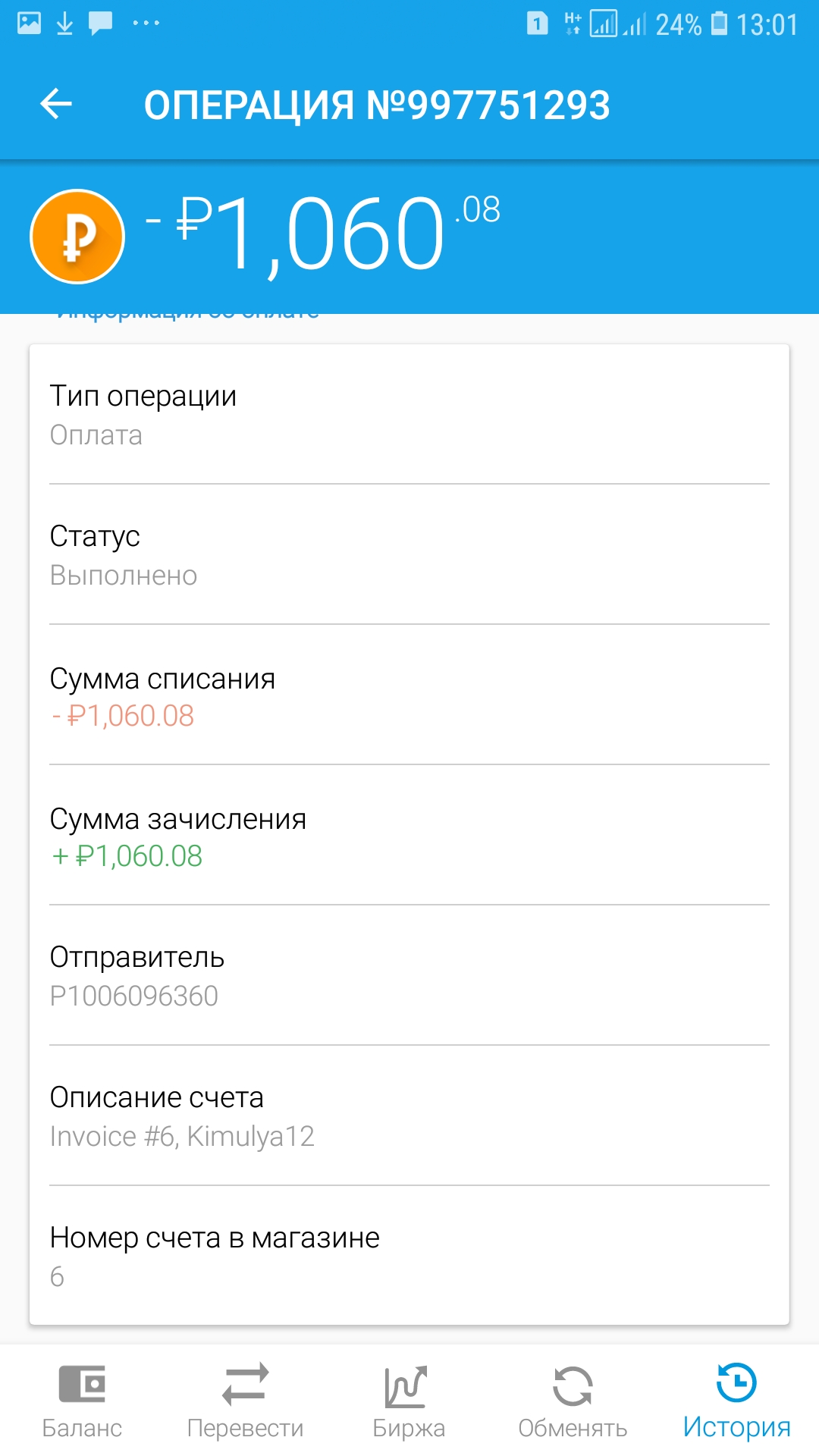819x1456 pixels.
Task: Select the Обменять tab
Action: pyautogui.click(x=573, y=1401)
